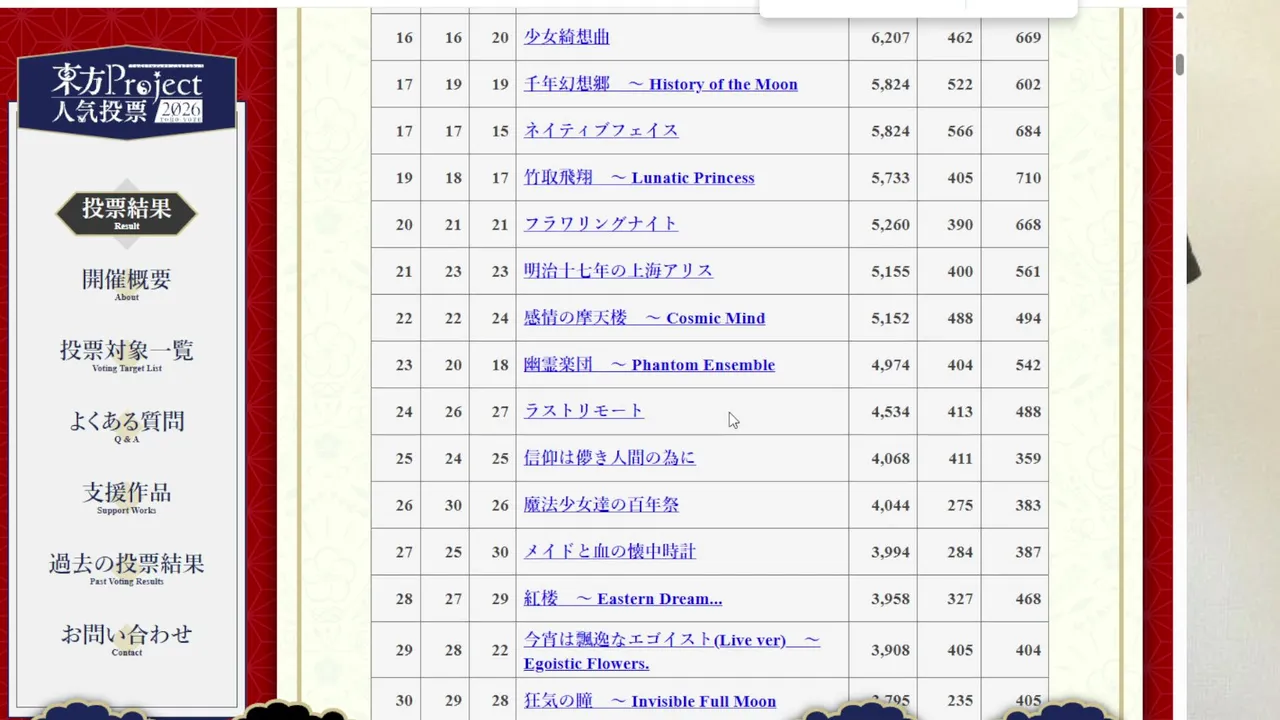Open the フラワリングナイト link

601,224
